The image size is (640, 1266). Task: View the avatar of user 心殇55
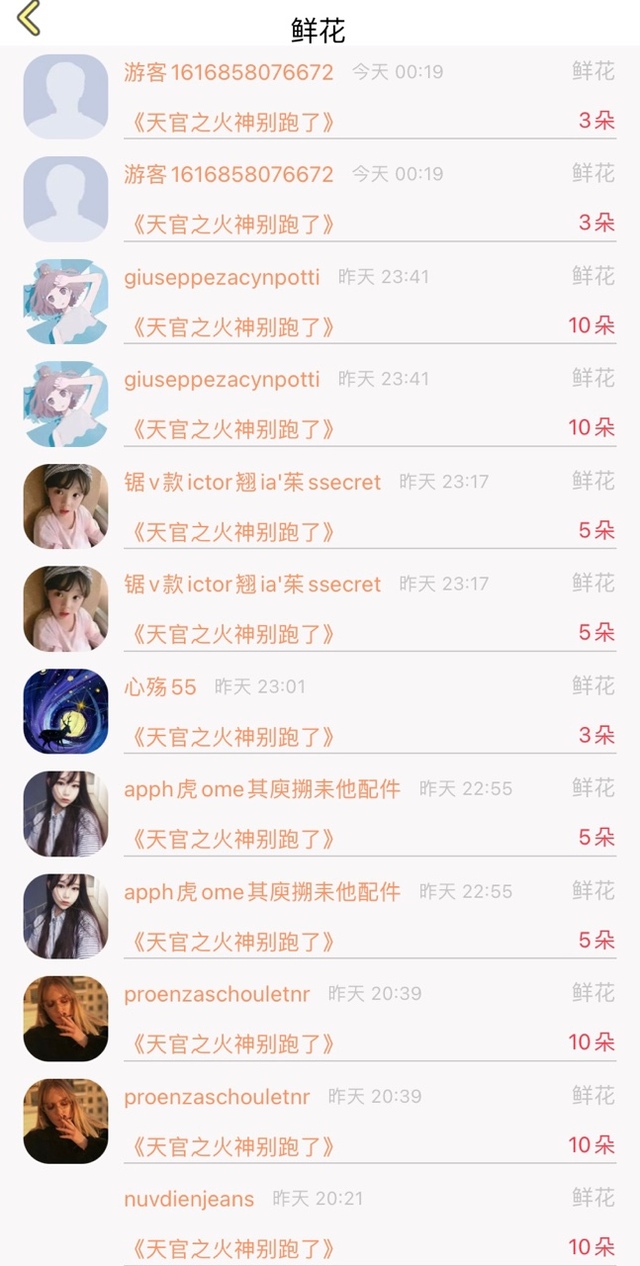point(66,711)
